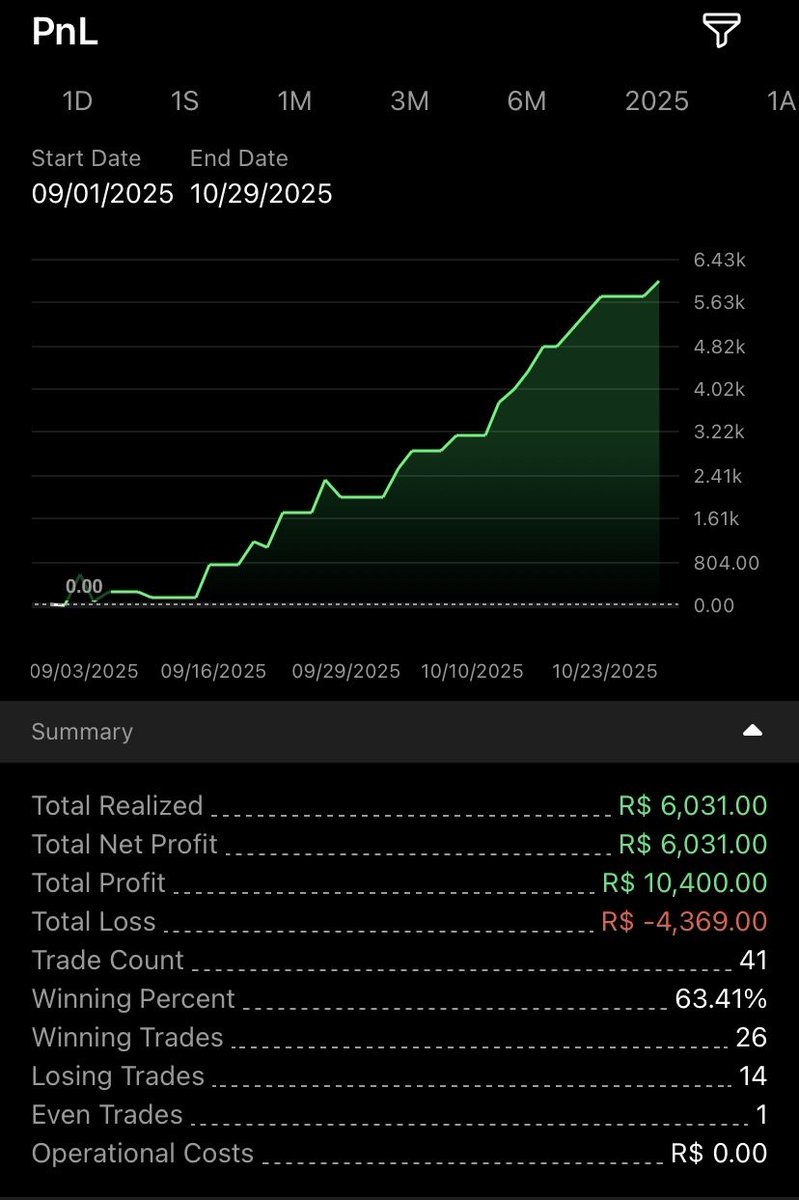799x1200 pixels.
Task: Select the 3M time range
Action: 409,101
